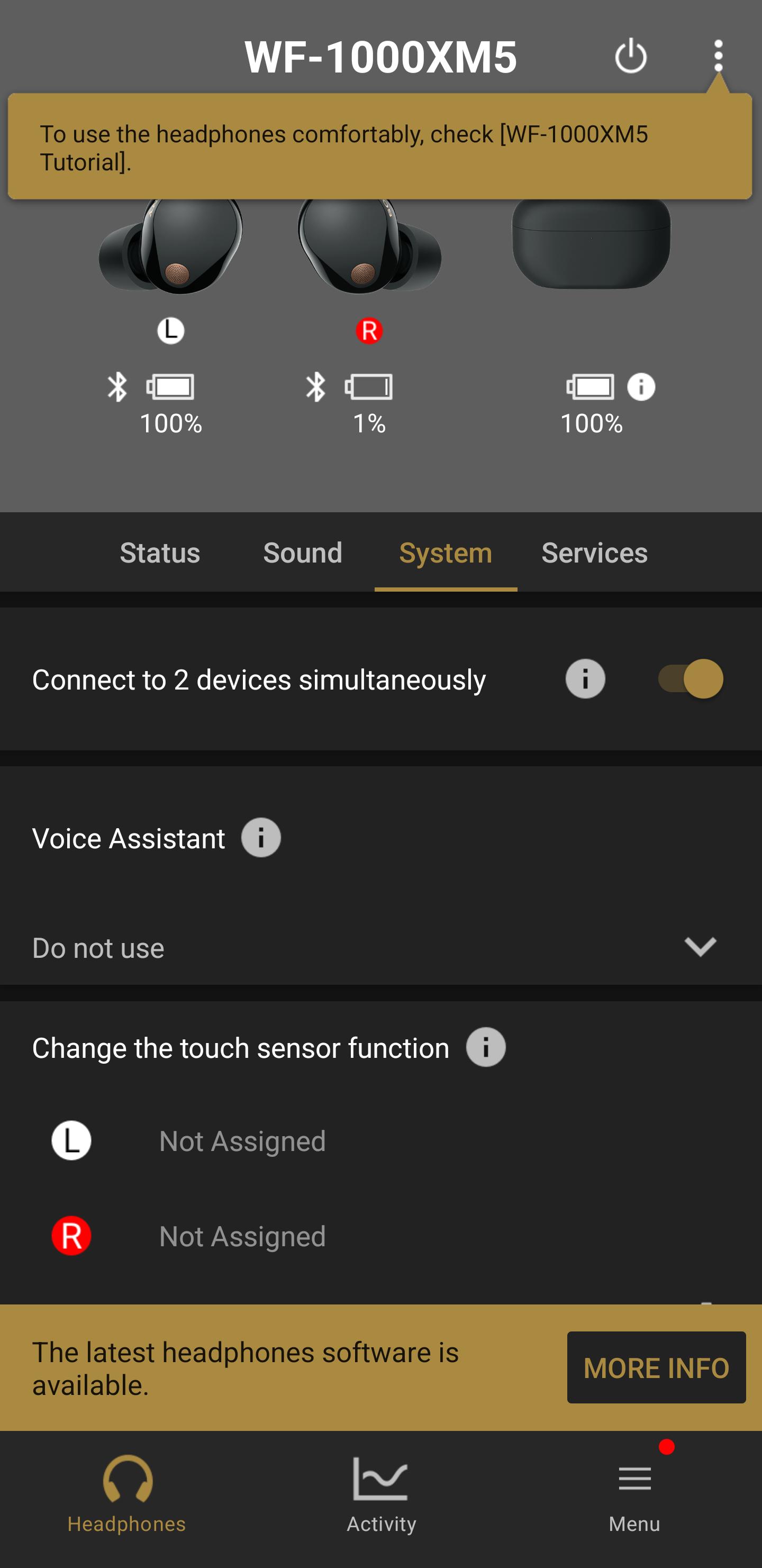Switch to the Sound tab

(x=303, y=552)
